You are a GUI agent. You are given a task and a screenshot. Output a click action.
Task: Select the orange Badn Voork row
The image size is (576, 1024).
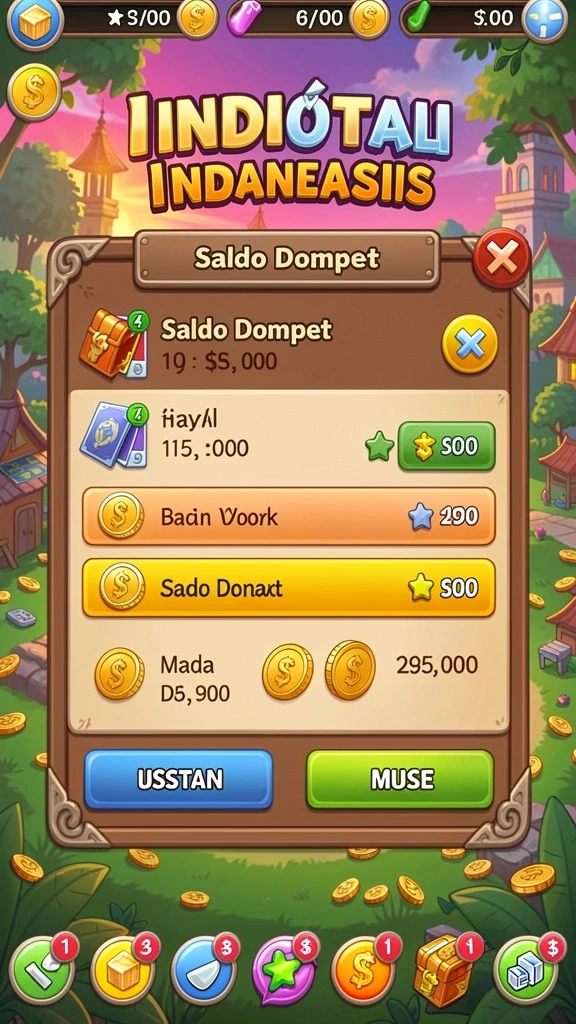coord(289,517)
